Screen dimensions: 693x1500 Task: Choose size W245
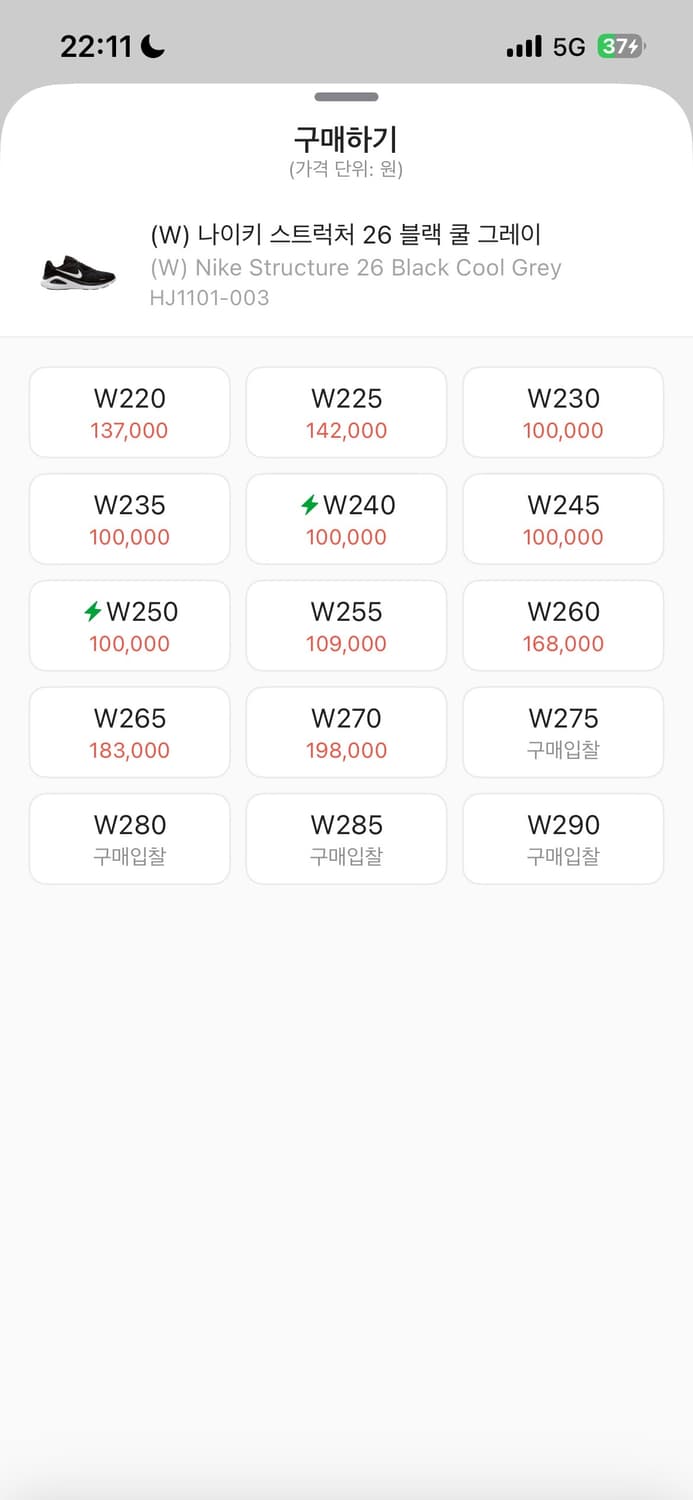pos(563,519)
